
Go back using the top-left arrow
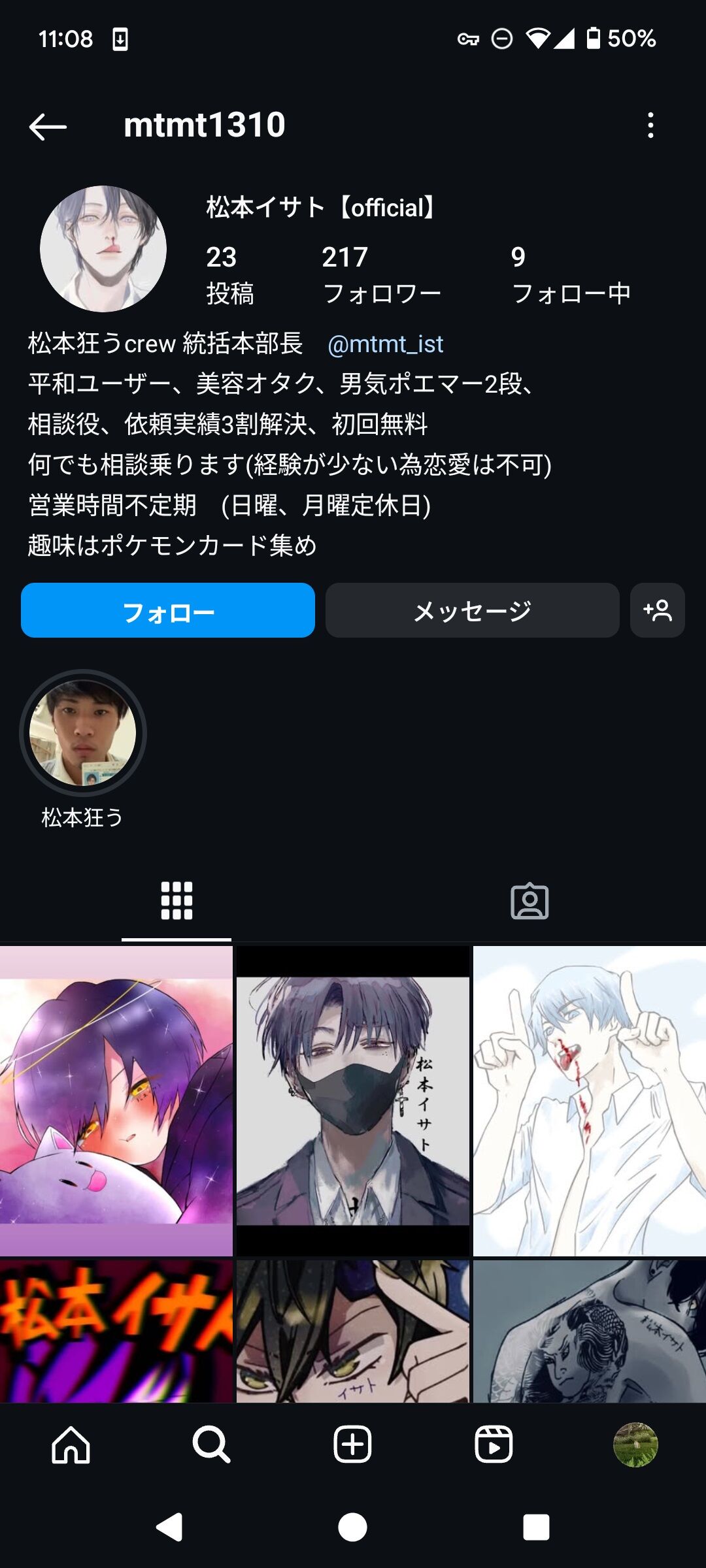click(x=48, y=126)
